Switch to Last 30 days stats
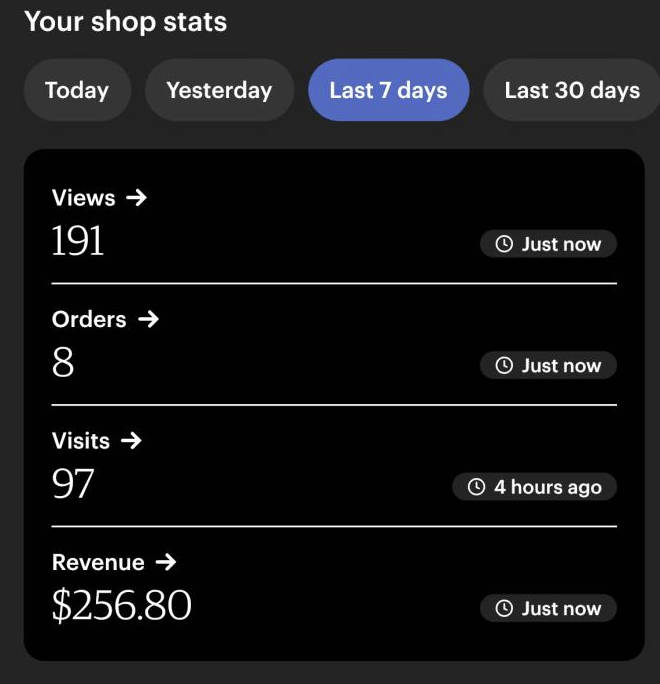The image size is (660, 684). pos(571,90)
